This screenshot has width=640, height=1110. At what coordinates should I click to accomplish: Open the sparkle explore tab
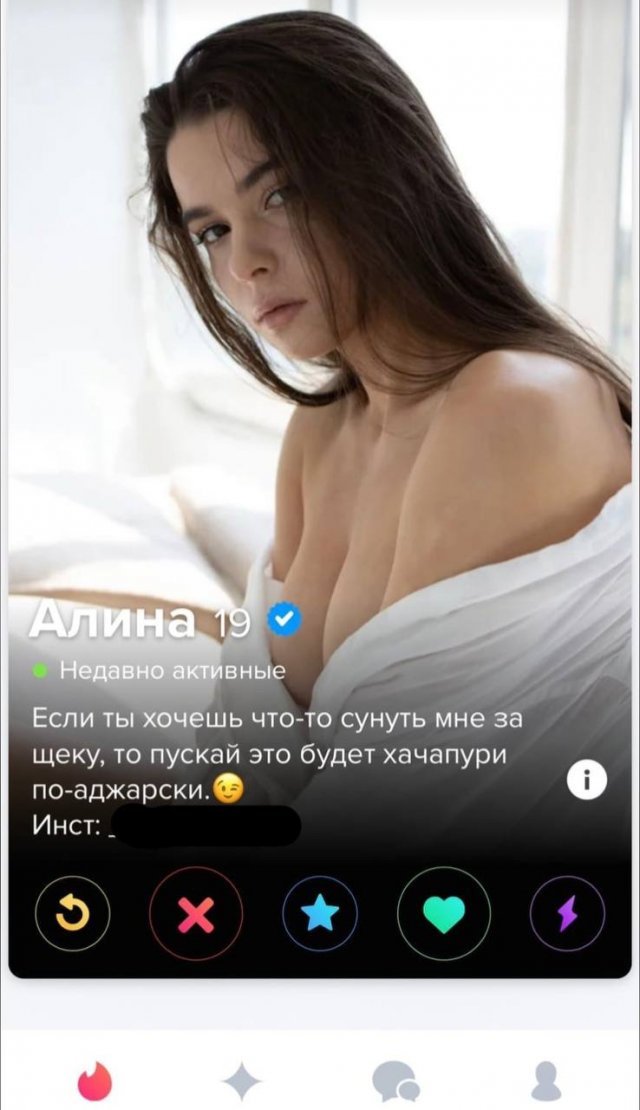(x=242, y=1082)
